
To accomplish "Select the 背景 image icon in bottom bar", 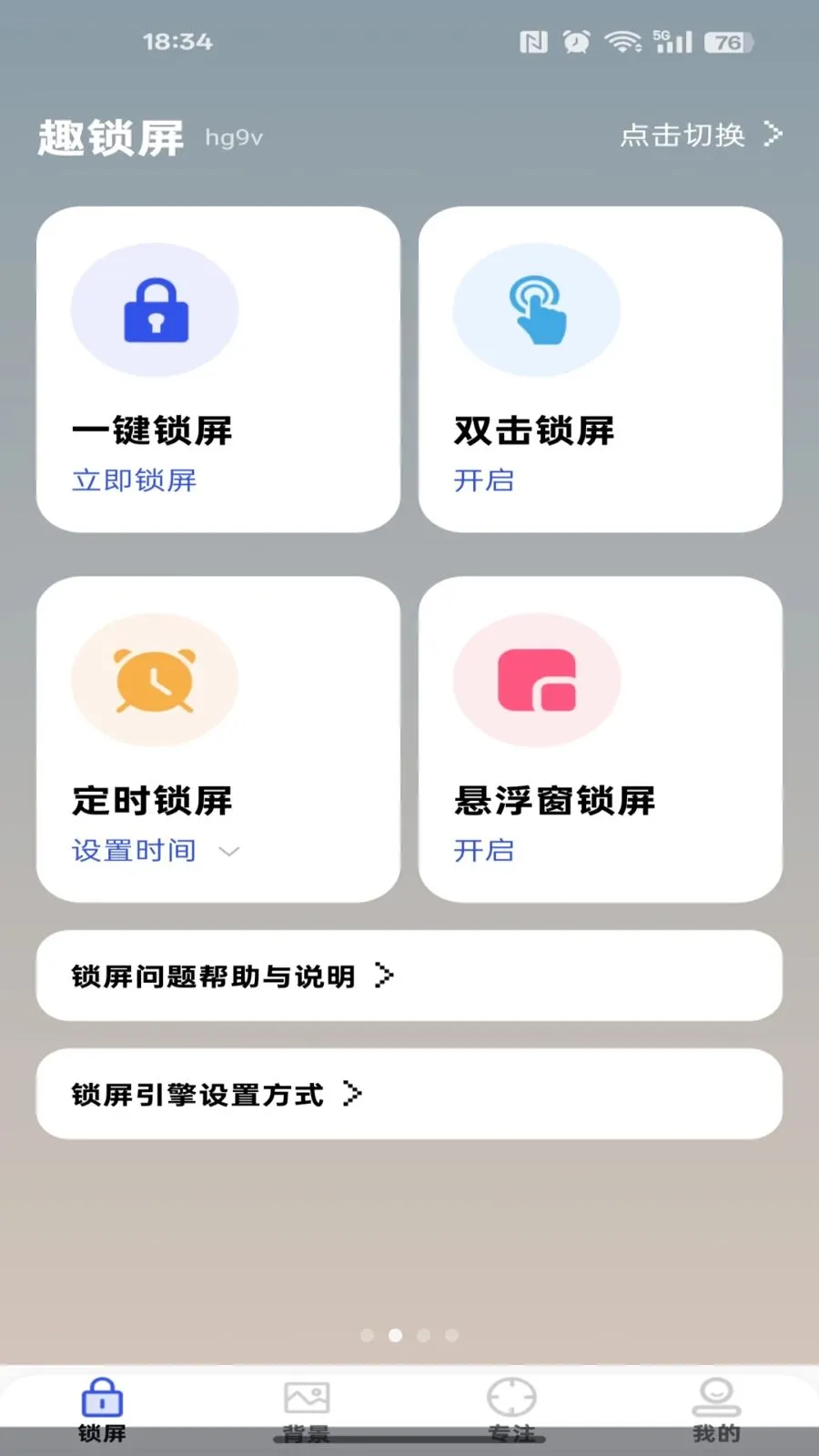I will coord(307,1395).
